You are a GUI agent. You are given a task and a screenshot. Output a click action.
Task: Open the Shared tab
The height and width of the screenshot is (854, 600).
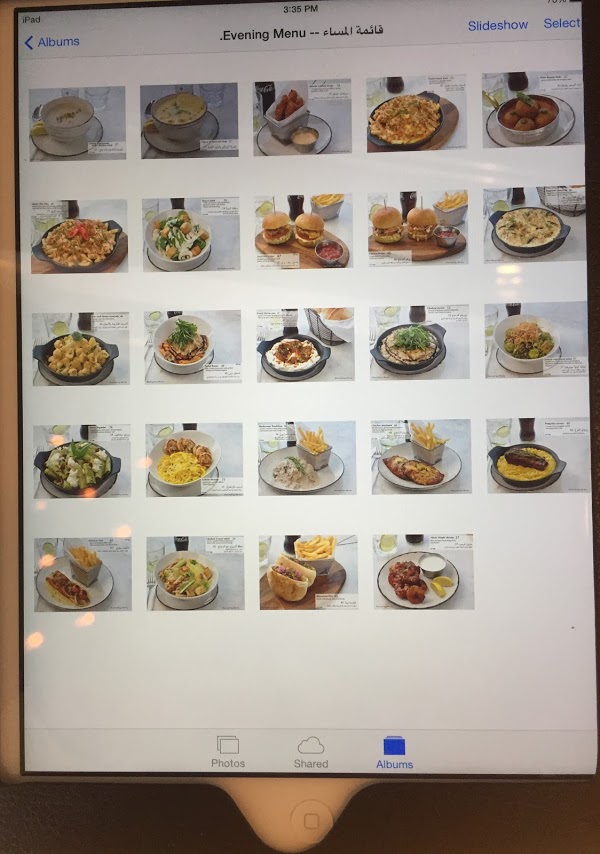[x=311, y=752]
